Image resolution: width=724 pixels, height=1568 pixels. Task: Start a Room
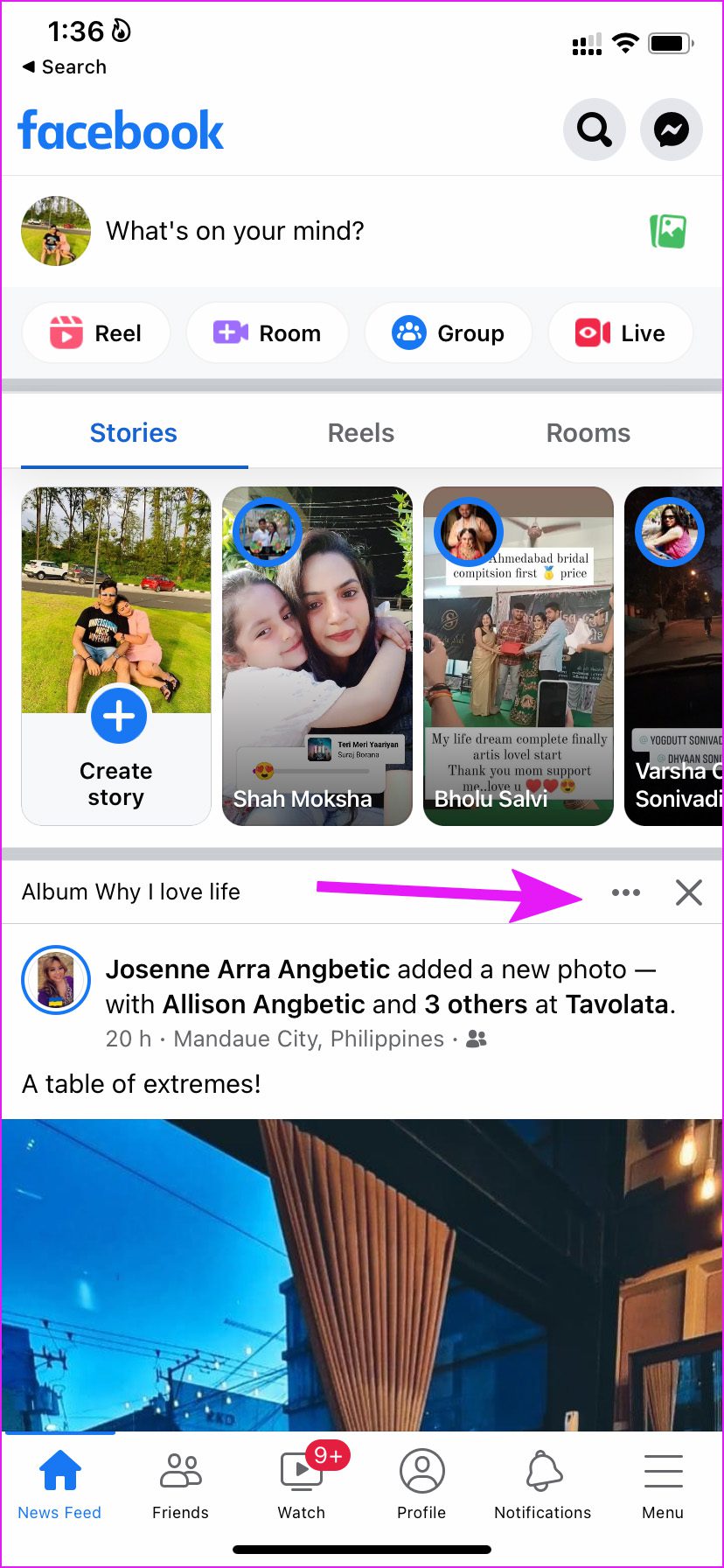coord(268,333)
